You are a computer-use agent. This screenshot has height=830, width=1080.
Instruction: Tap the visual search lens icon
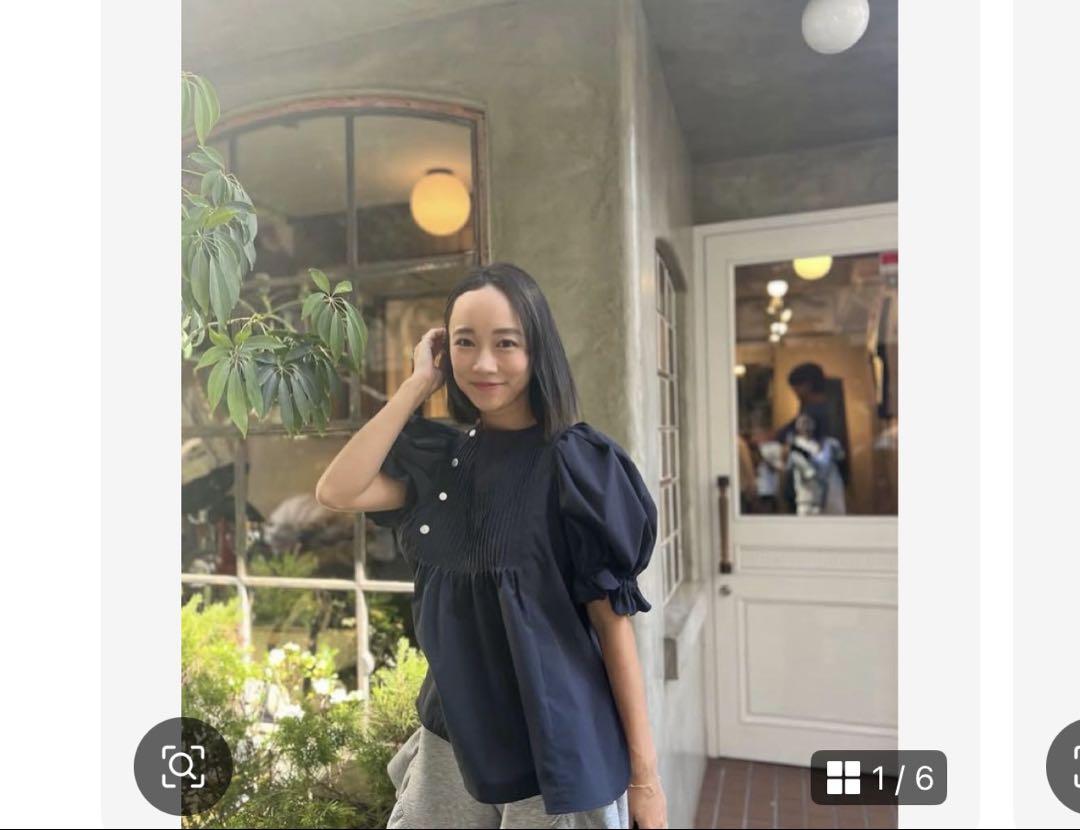[183, 766]
